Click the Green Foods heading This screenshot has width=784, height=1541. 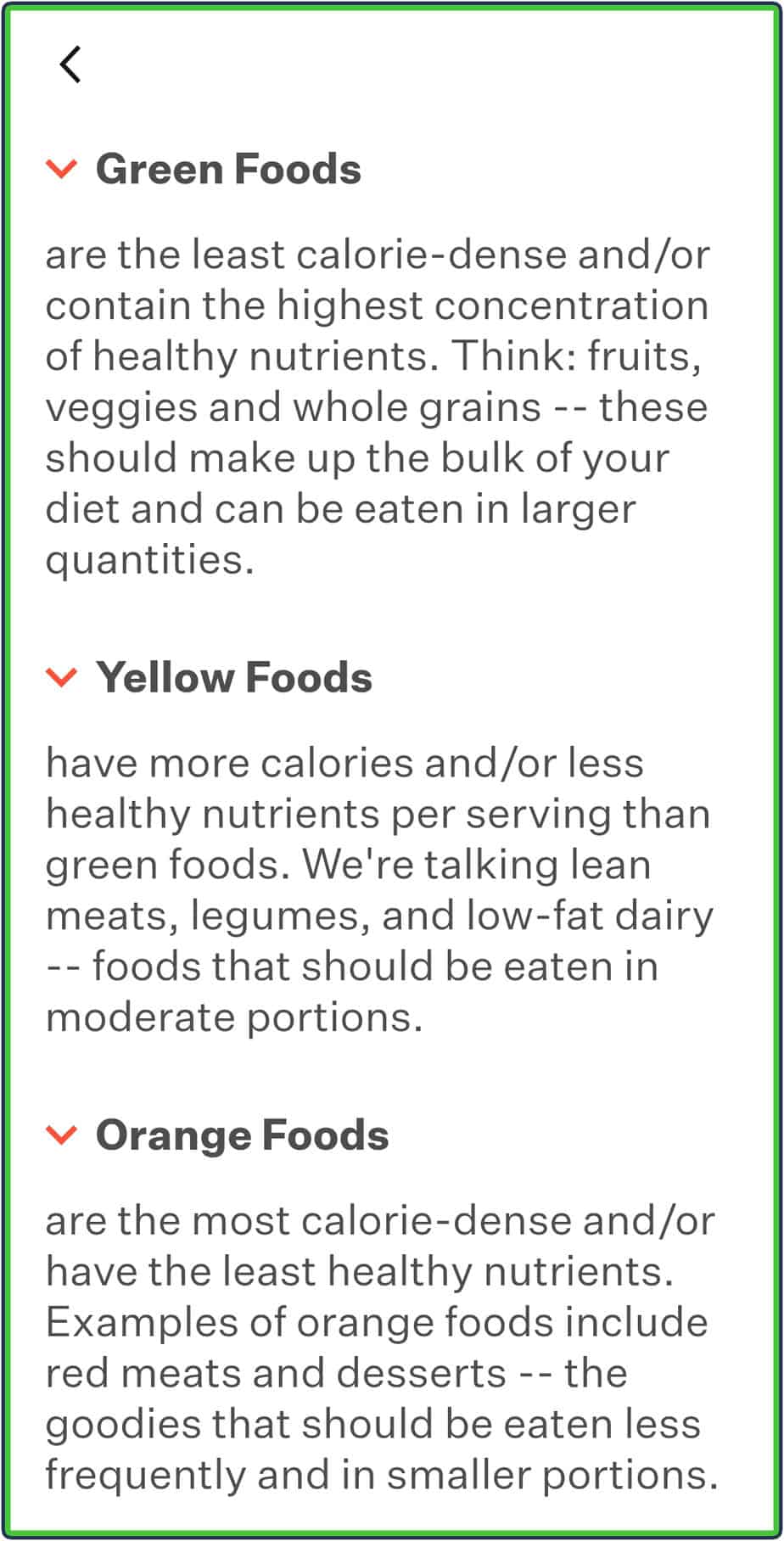[229, 169]
